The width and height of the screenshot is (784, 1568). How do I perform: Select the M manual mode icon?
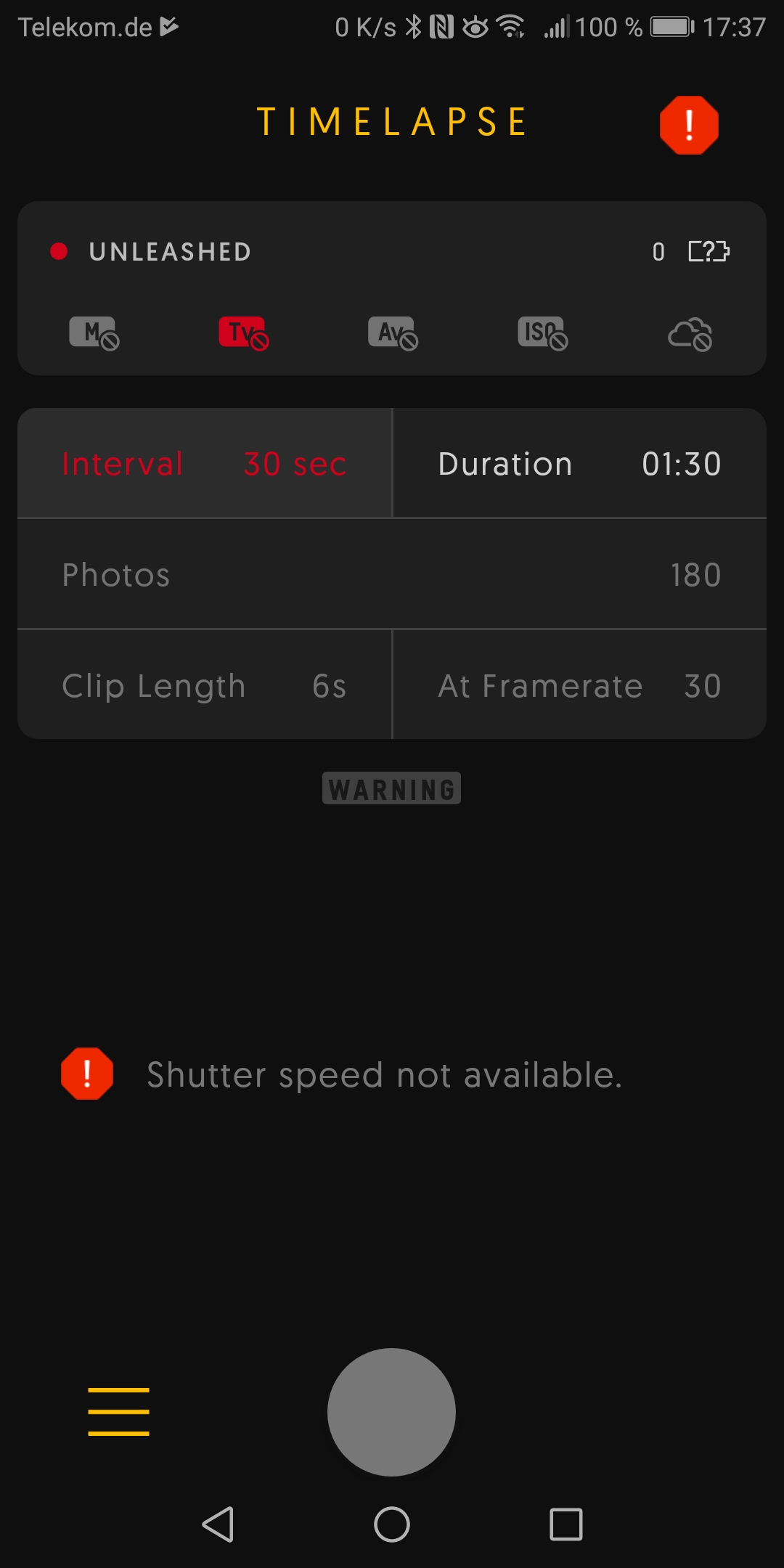coord(94,334)
